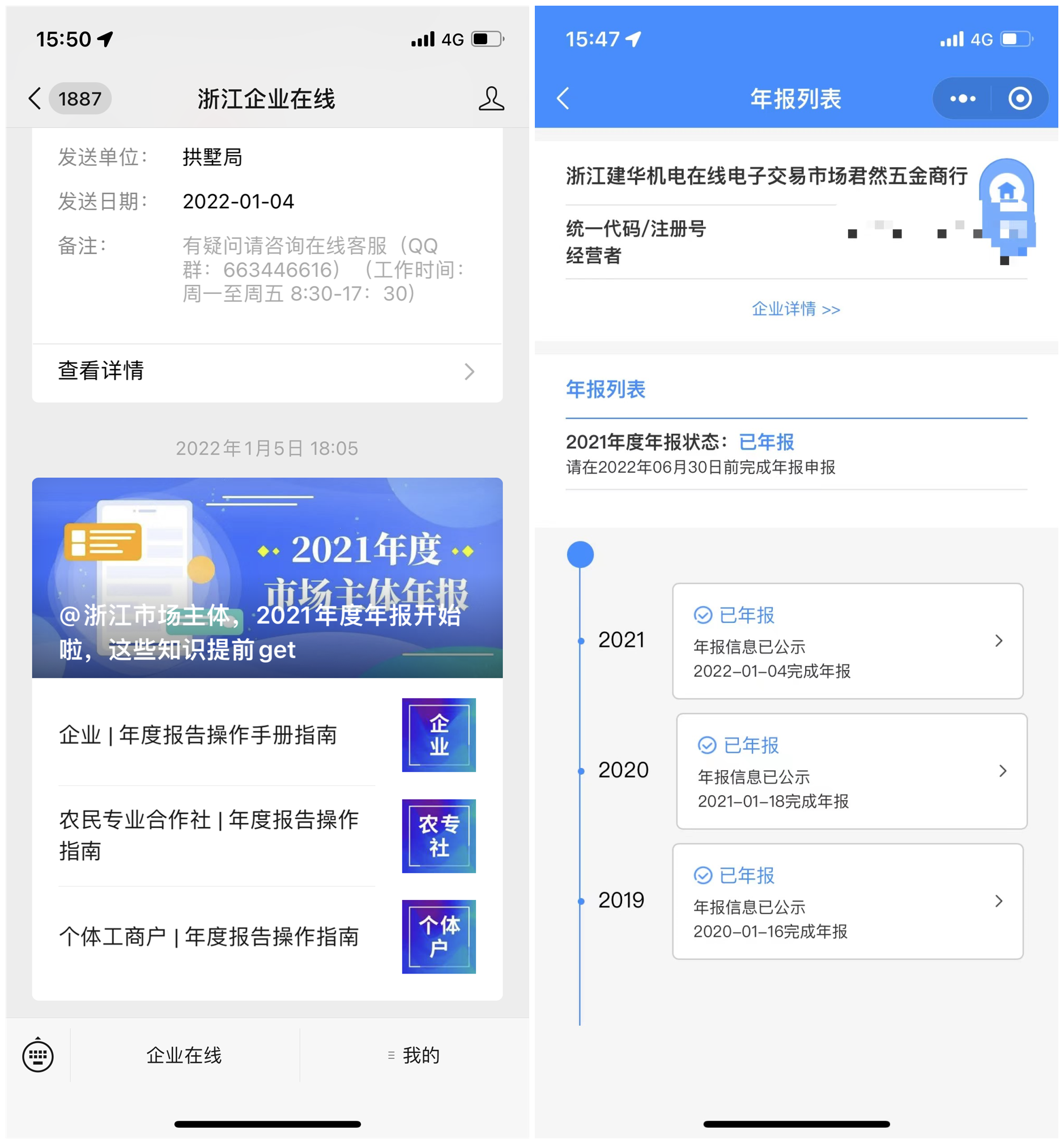The image size is (1064, 1144).
Task: Open 查看详情 message details
Action: [267, 371]
